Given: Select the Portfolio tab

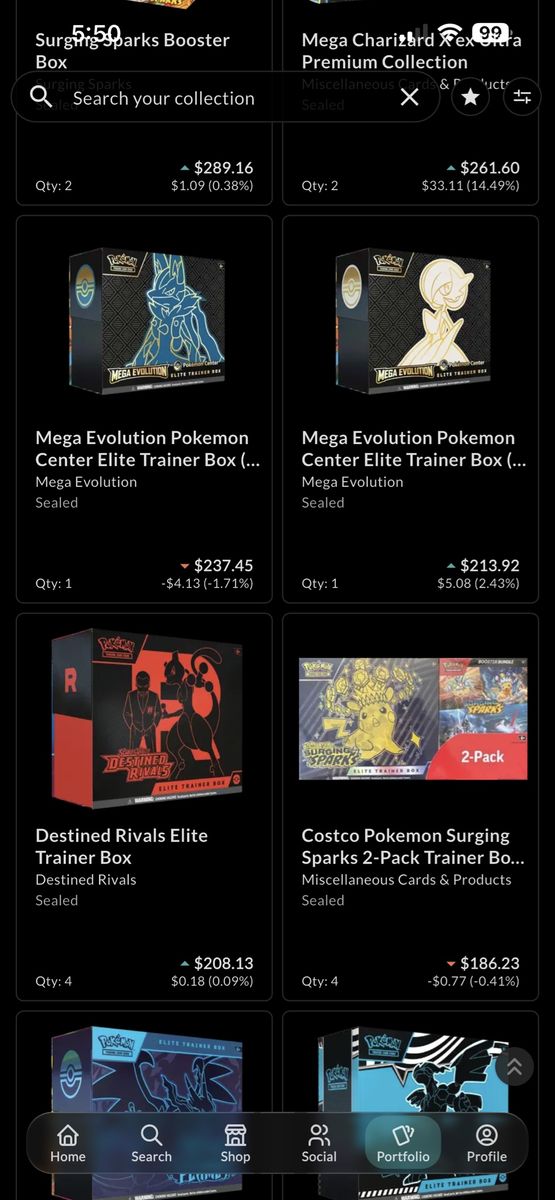Looking at the screenshot, I should [x=403, y=1144].
